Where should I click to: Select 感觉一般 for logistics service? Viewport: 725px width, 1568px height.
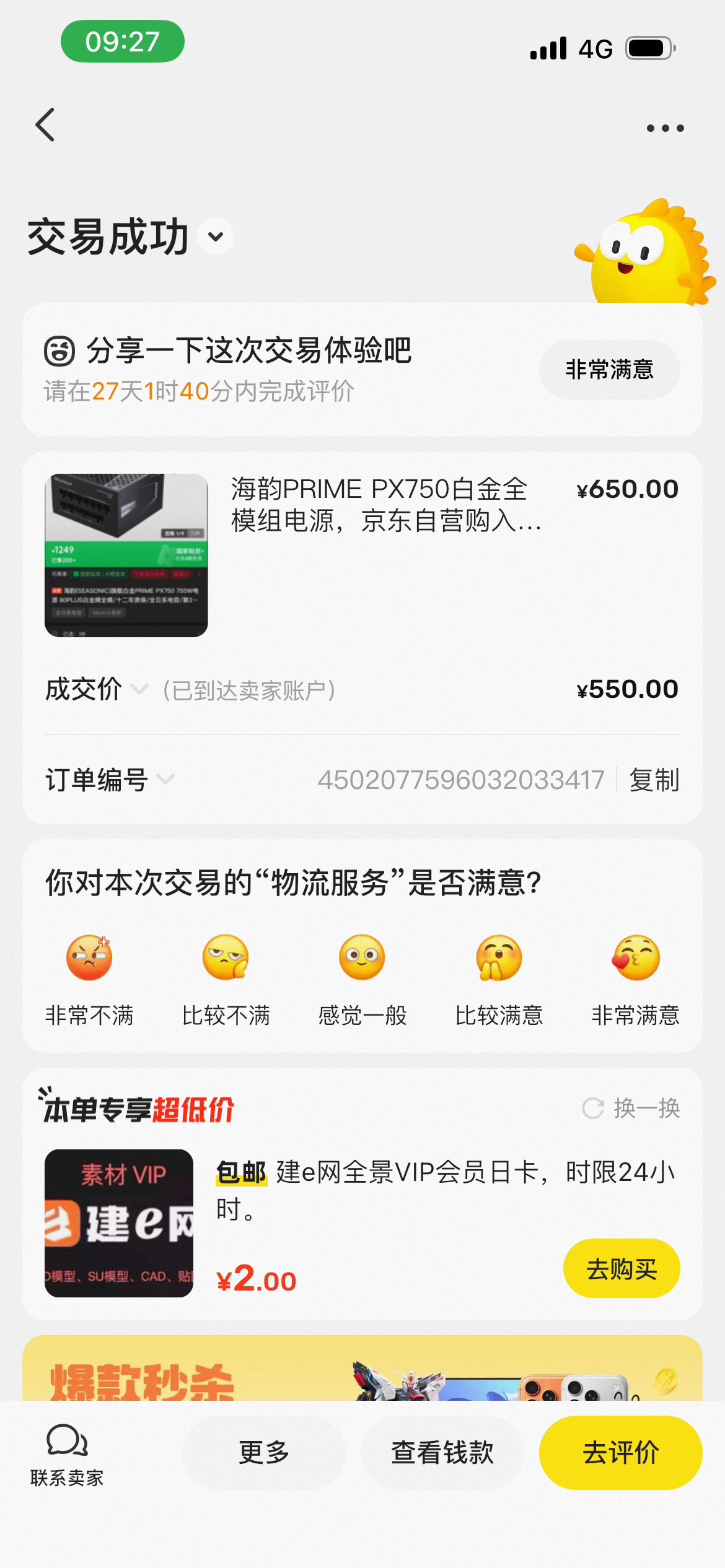click(362, 976)
